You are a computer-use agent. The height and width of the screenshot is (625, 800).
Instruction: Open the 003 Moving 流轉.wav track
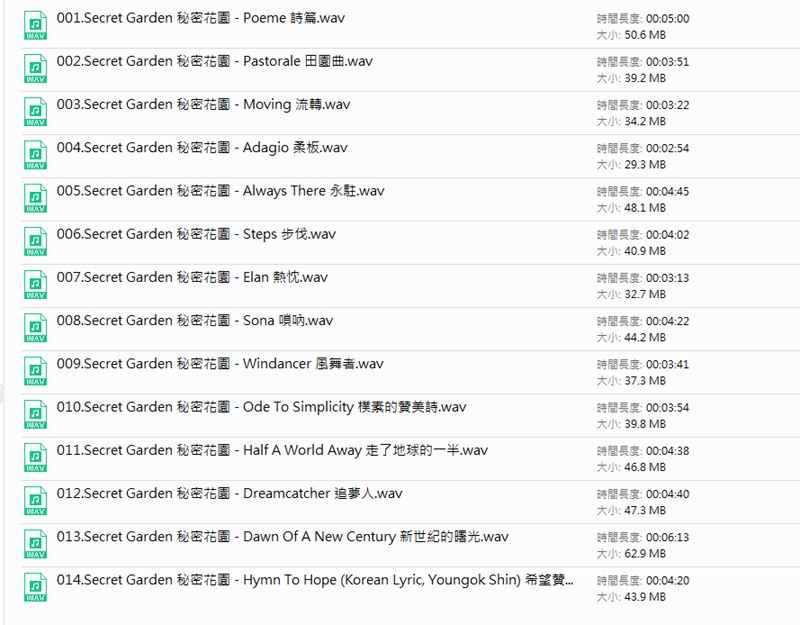[x=203, y=105]
